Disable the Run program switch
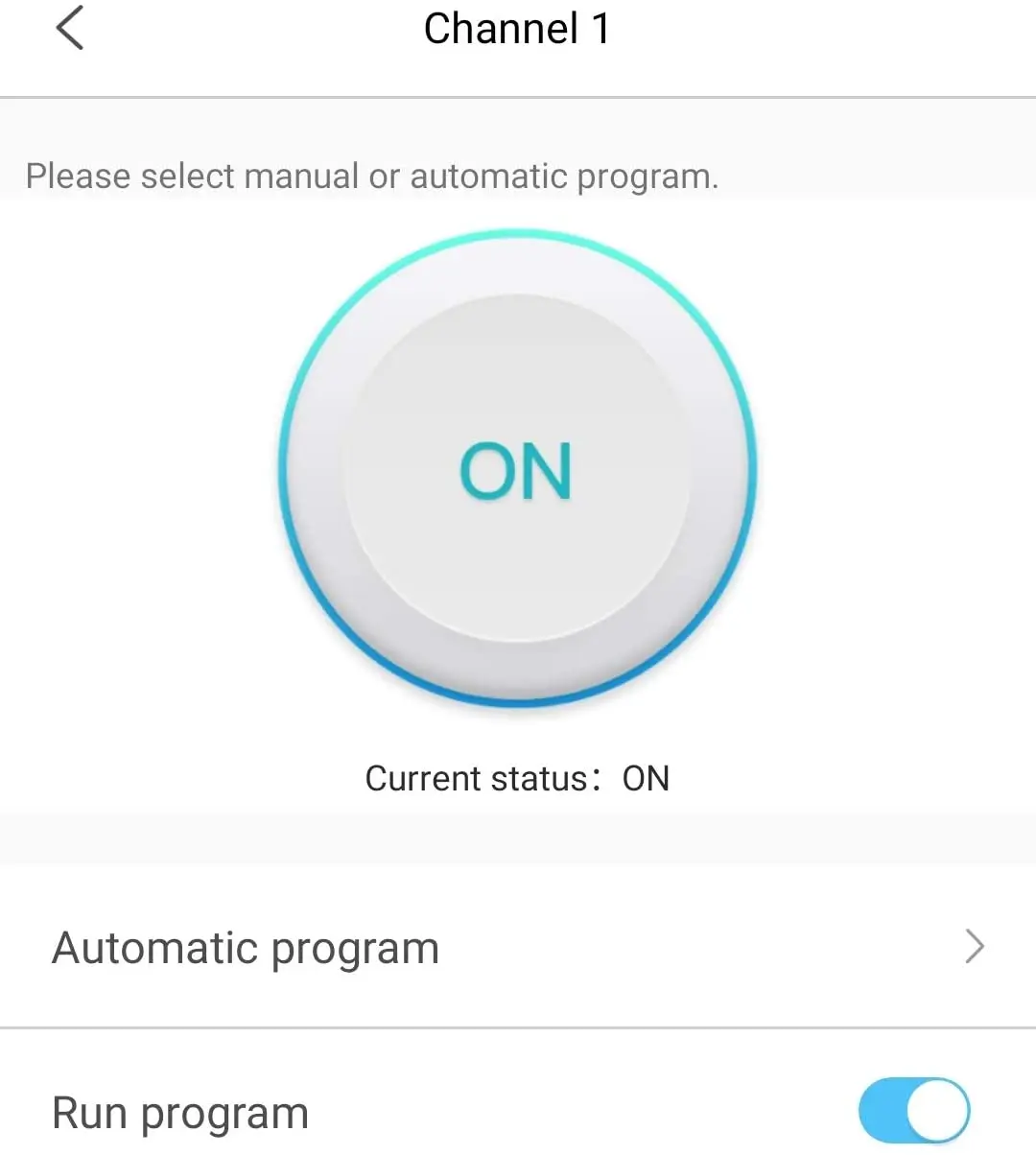The height and width of the screenshot is (1155, 1036). pyautogui.click(x=913, y=1112)
